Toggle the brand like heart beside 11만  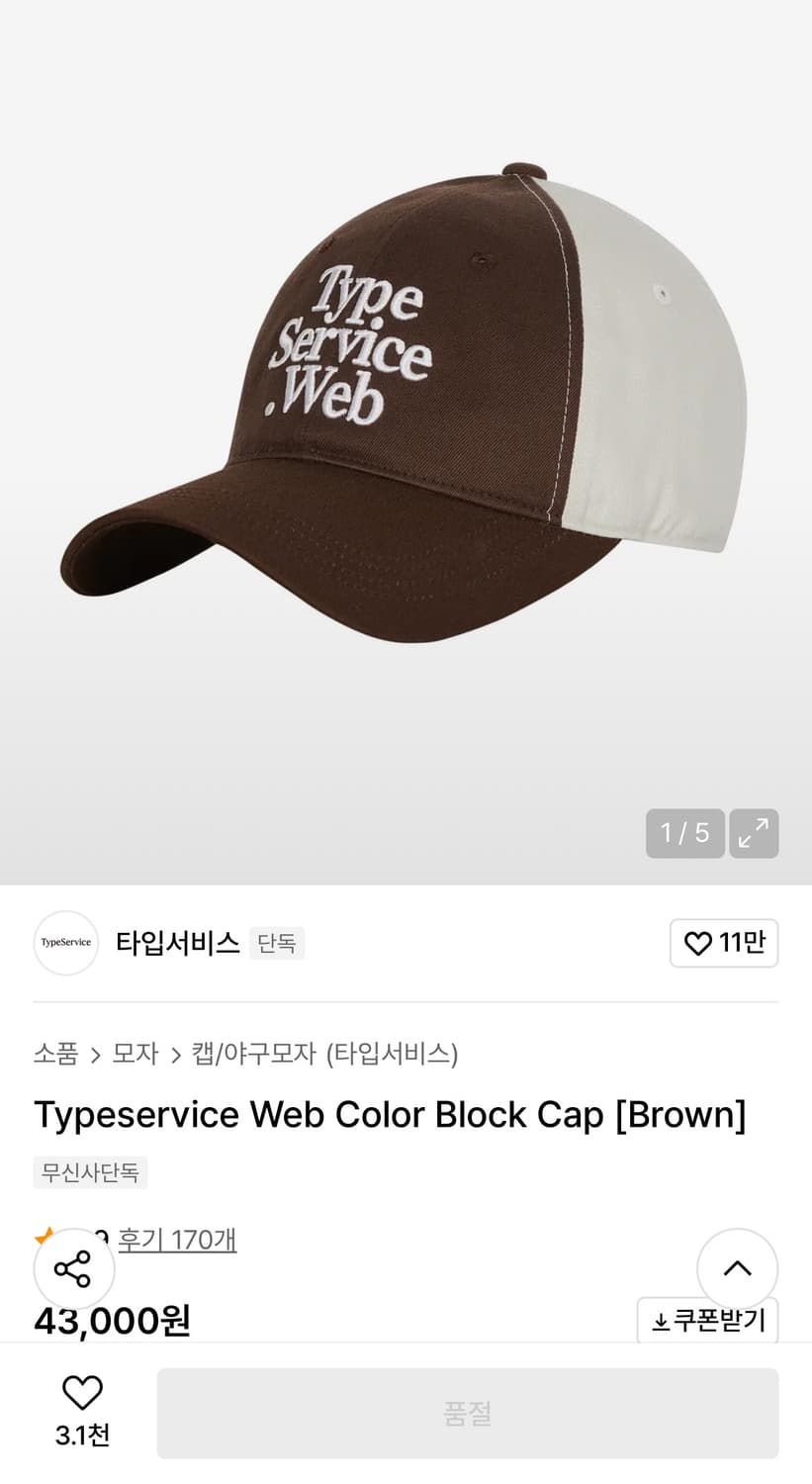click(x=698, y=944)
